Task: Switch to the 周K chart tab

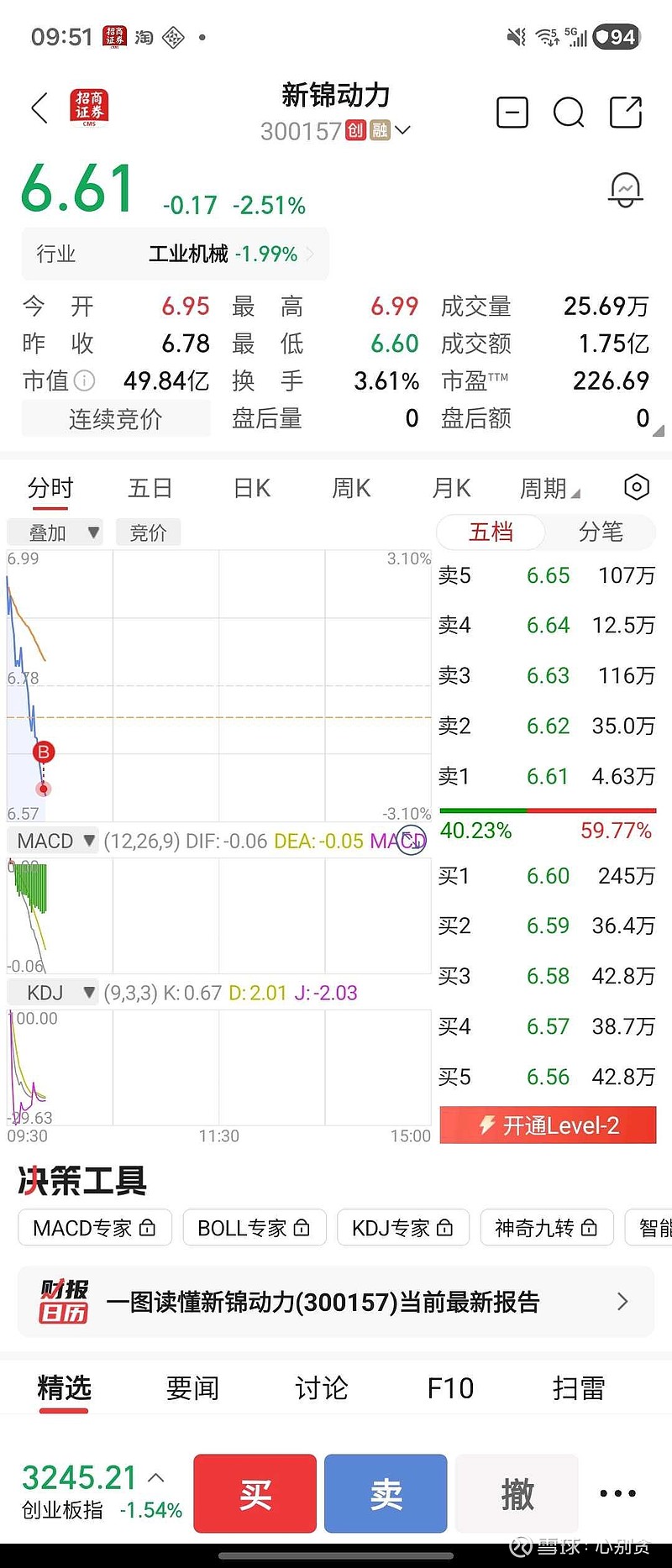Action: 351,488
